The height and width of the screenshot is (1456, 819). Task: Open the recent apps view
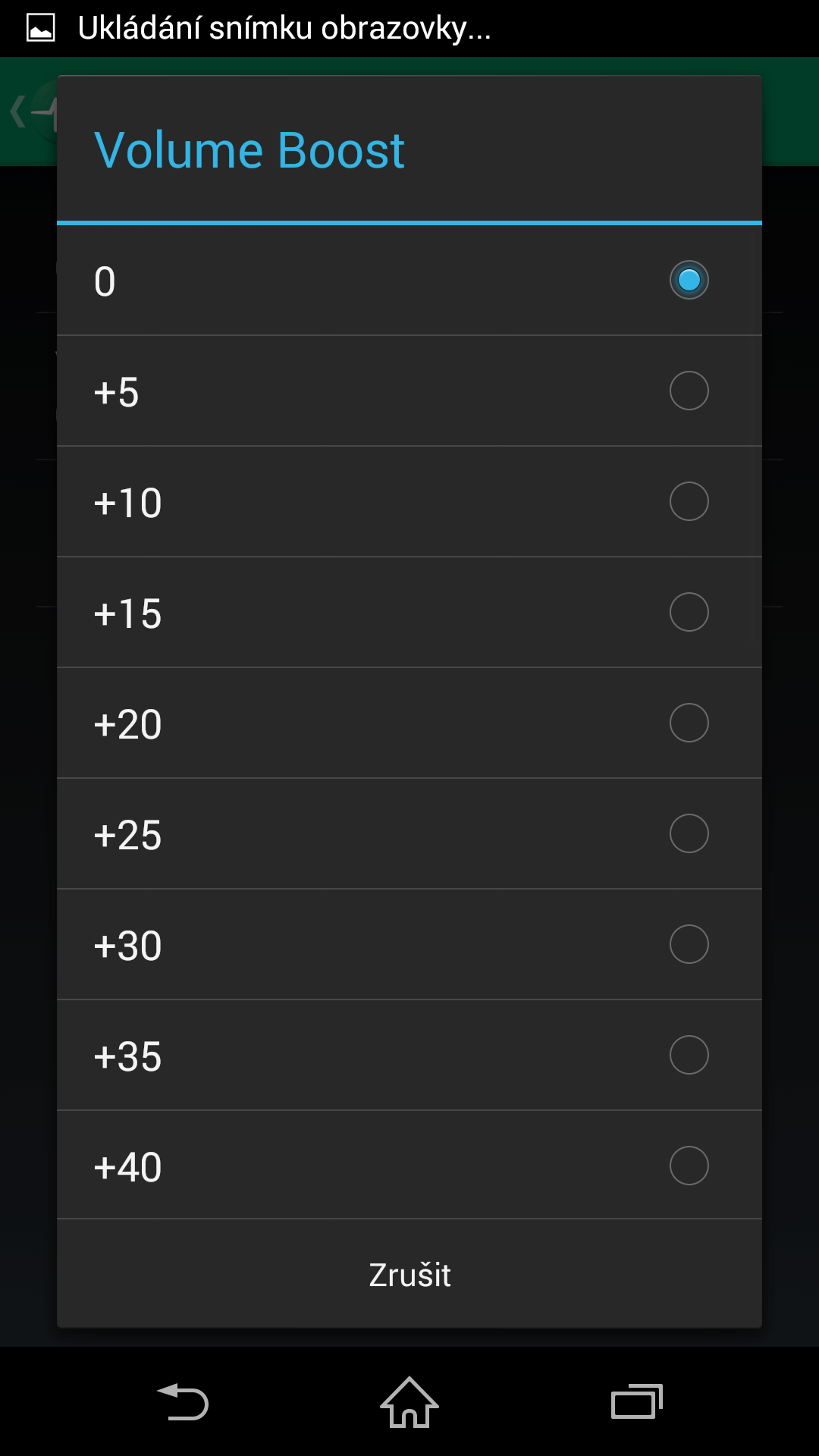(x=637, y=1402)
